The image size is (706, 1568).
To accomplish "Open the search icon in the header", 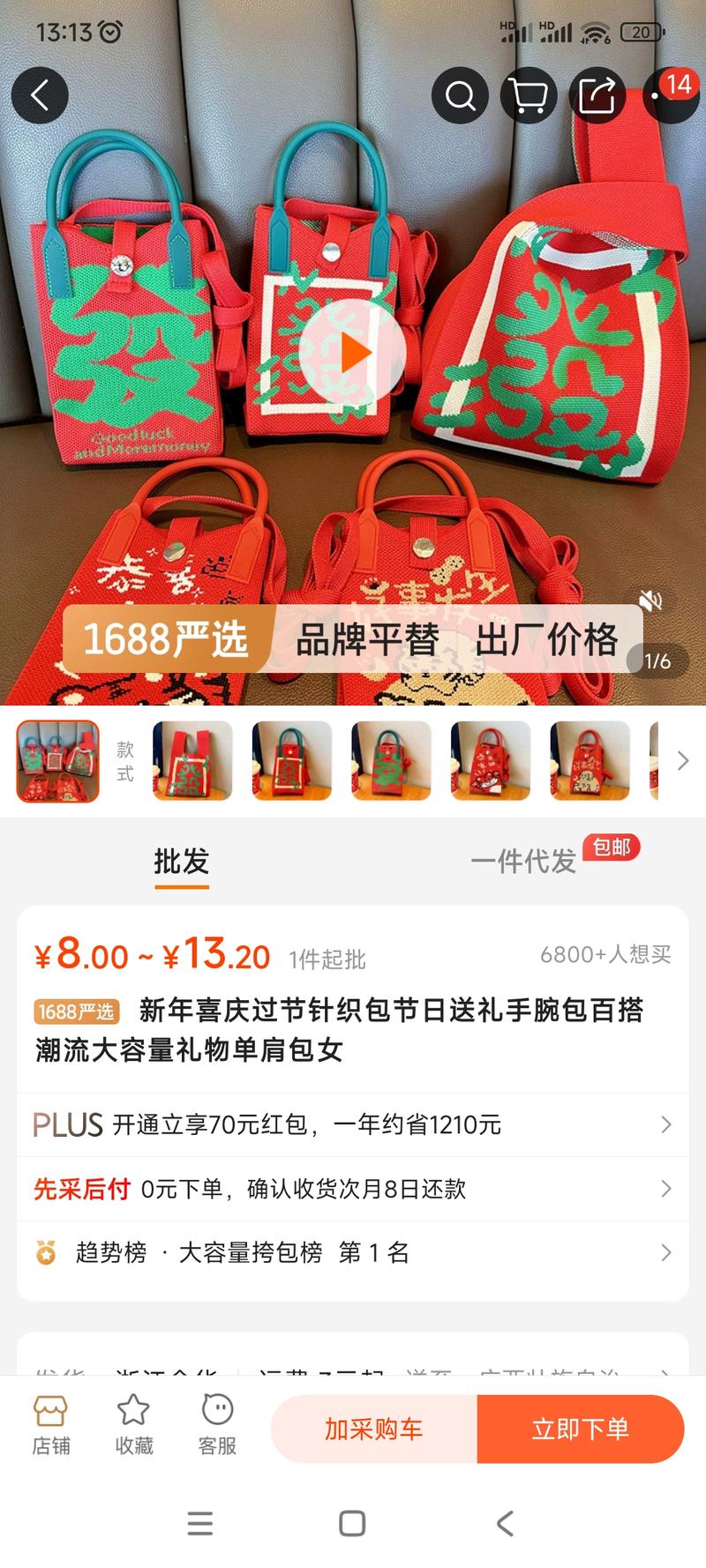I will (x=460, y=95).
